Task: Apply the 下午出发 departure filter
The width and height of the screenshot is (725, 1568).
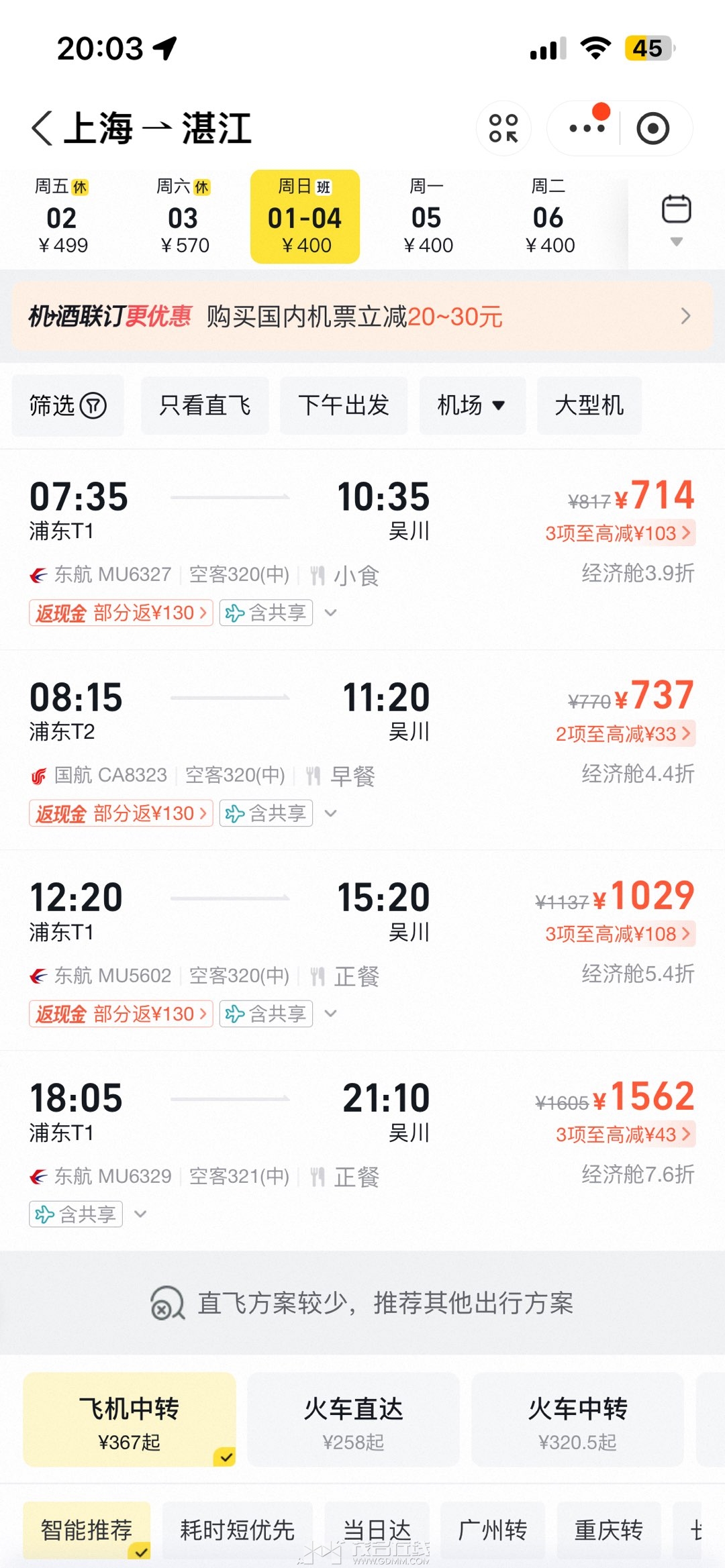Action: [344, 405]
